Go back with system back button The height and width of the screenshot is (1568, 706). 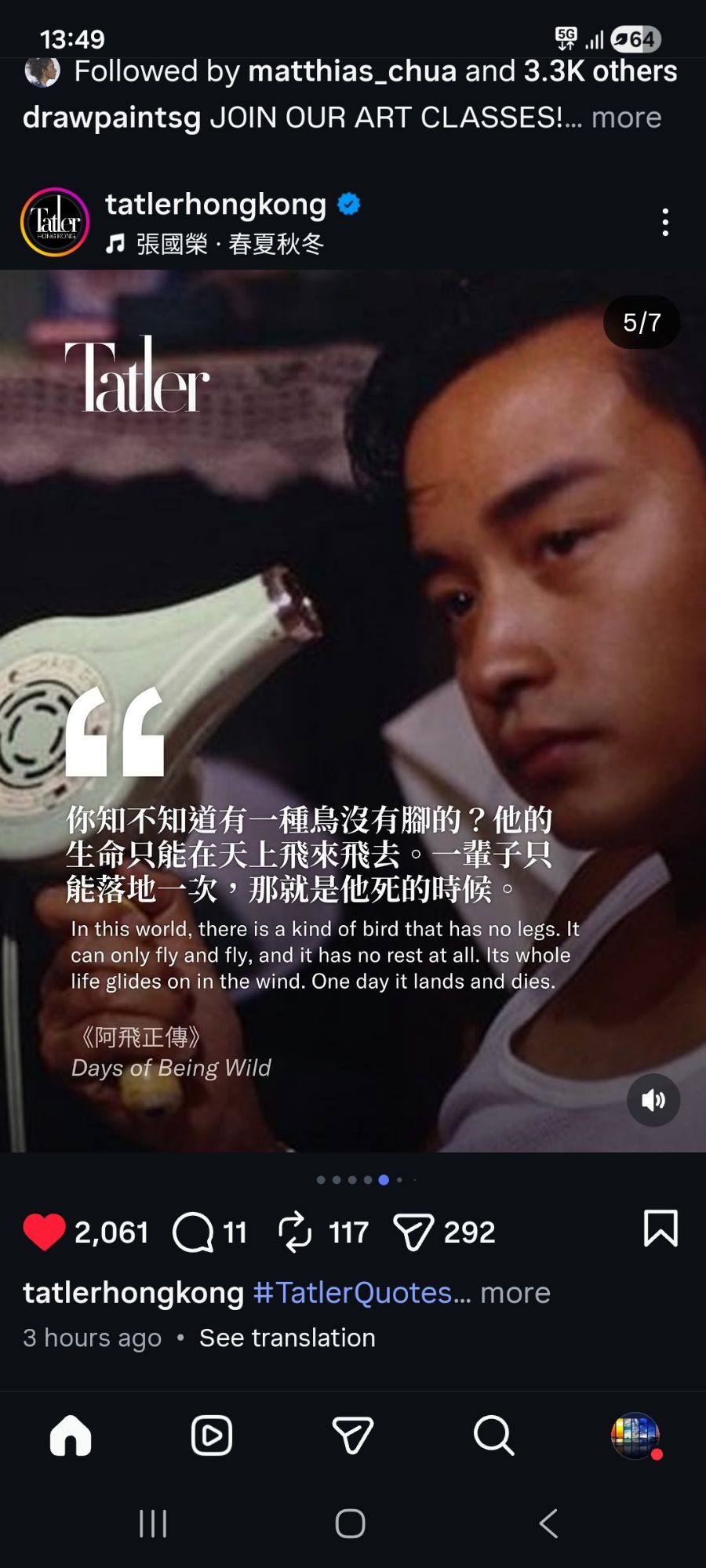548,1523
